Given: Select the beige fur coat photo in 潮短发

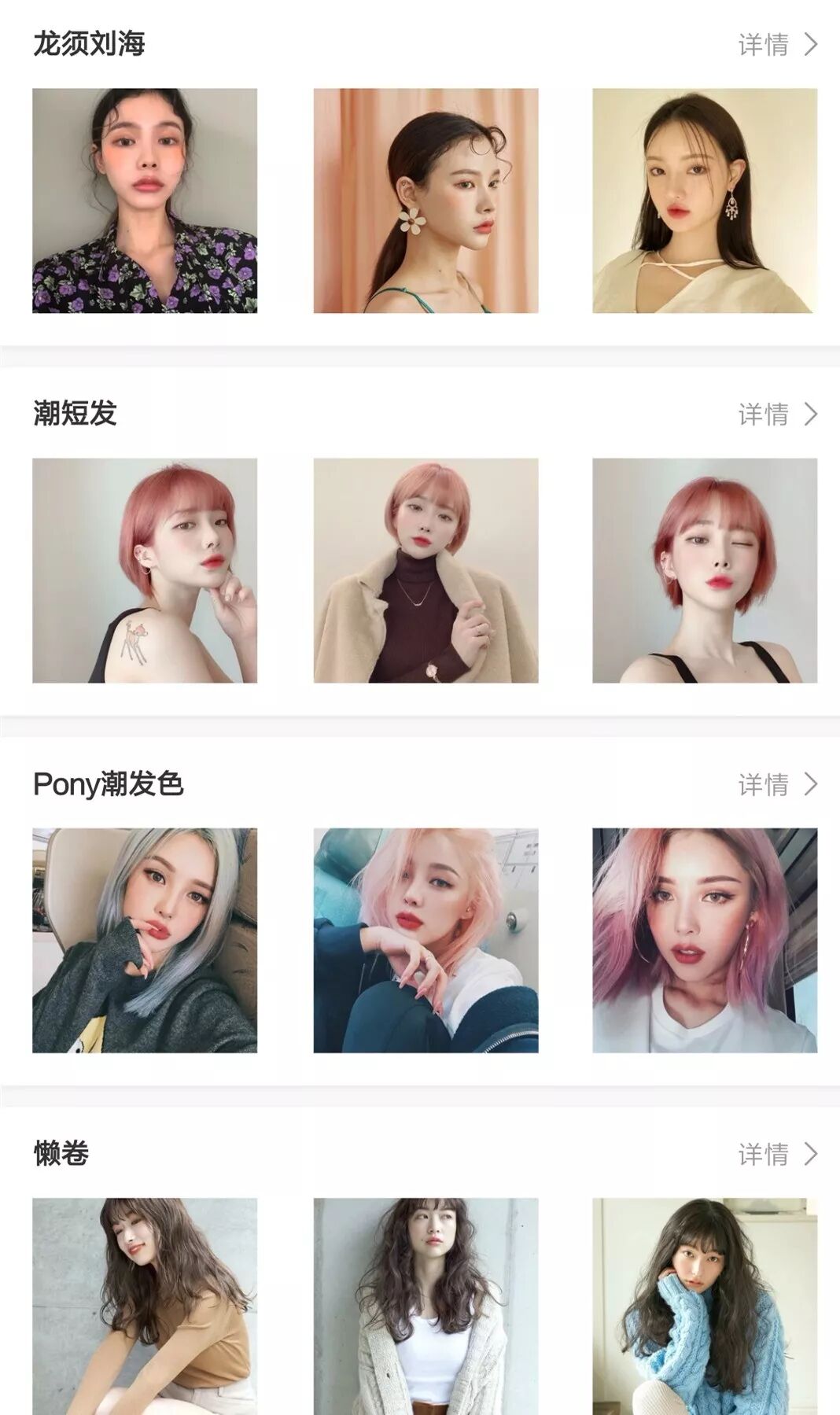Looking at the screenshot, I should tap(426, 570).
